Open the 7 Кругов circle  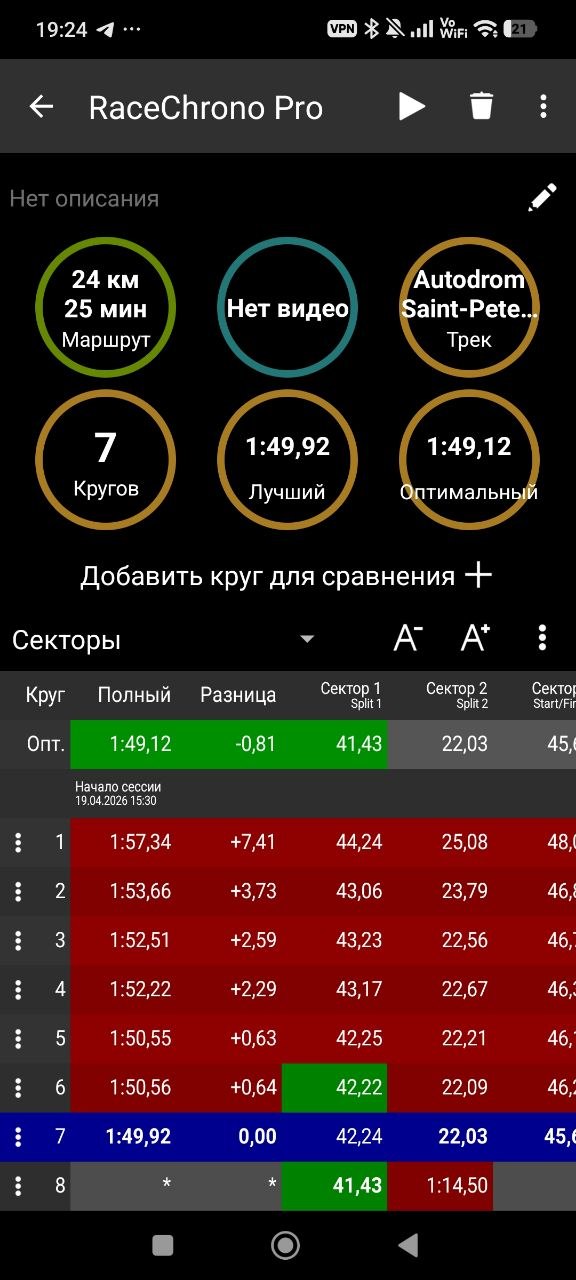point(106,460)
